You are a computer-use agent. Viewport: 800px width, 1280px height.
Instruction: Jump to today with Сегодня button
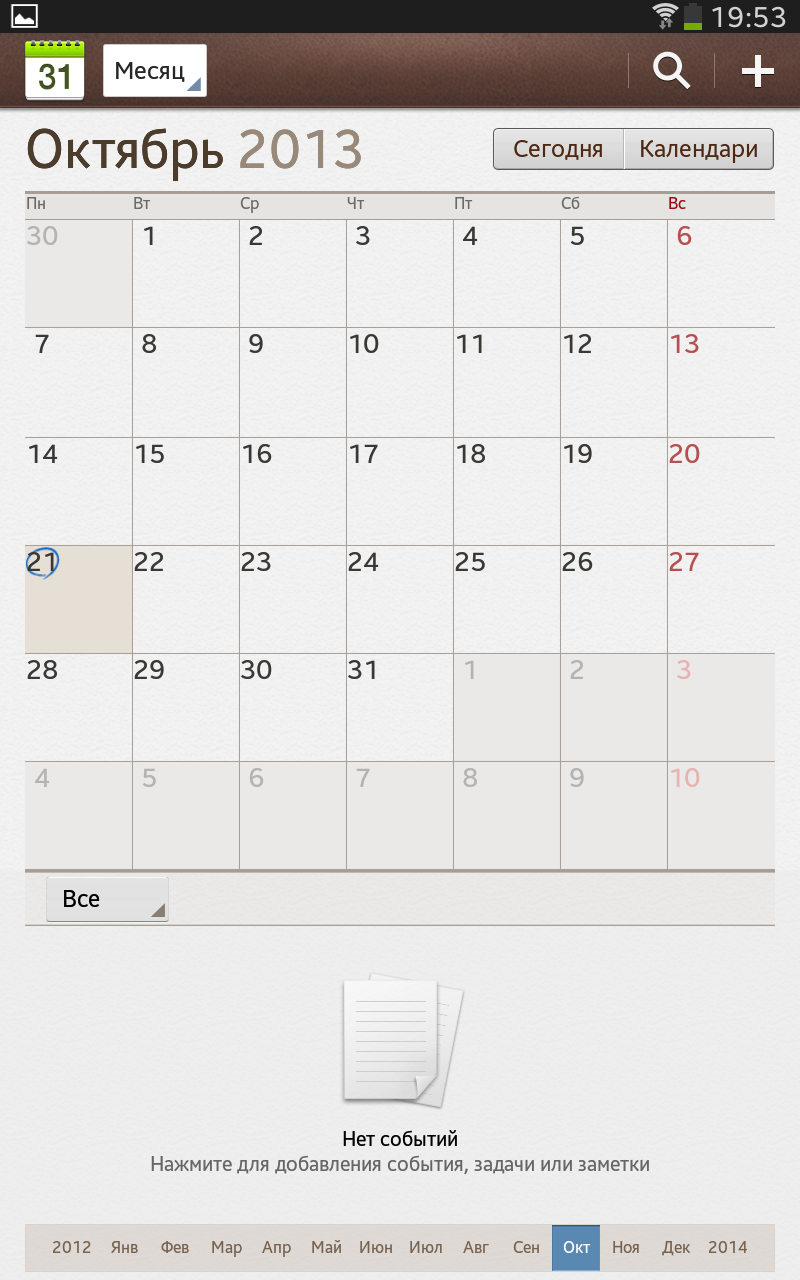pyautogui.click(x=558, y=149)
